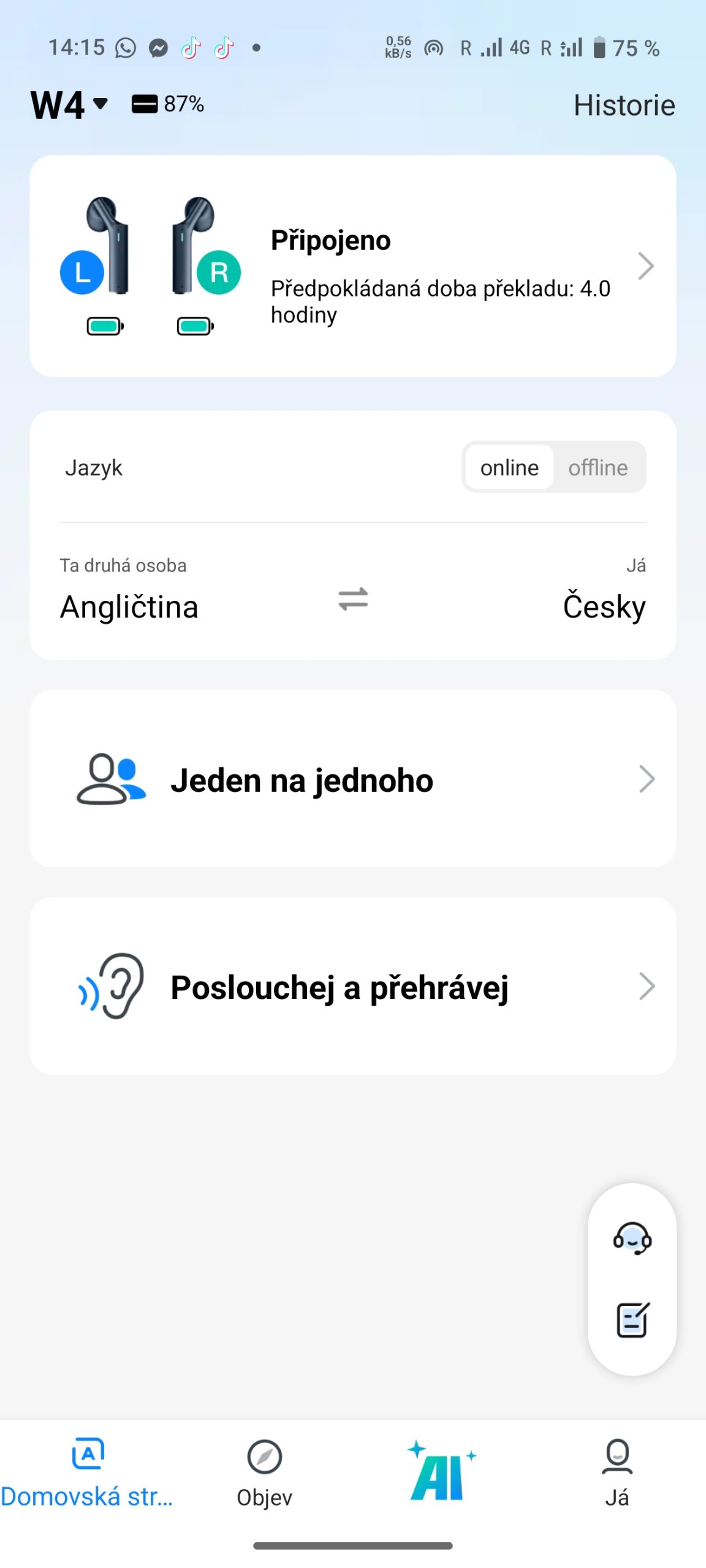Swap the two languages
706x1568 pixels.
point(353,599)
